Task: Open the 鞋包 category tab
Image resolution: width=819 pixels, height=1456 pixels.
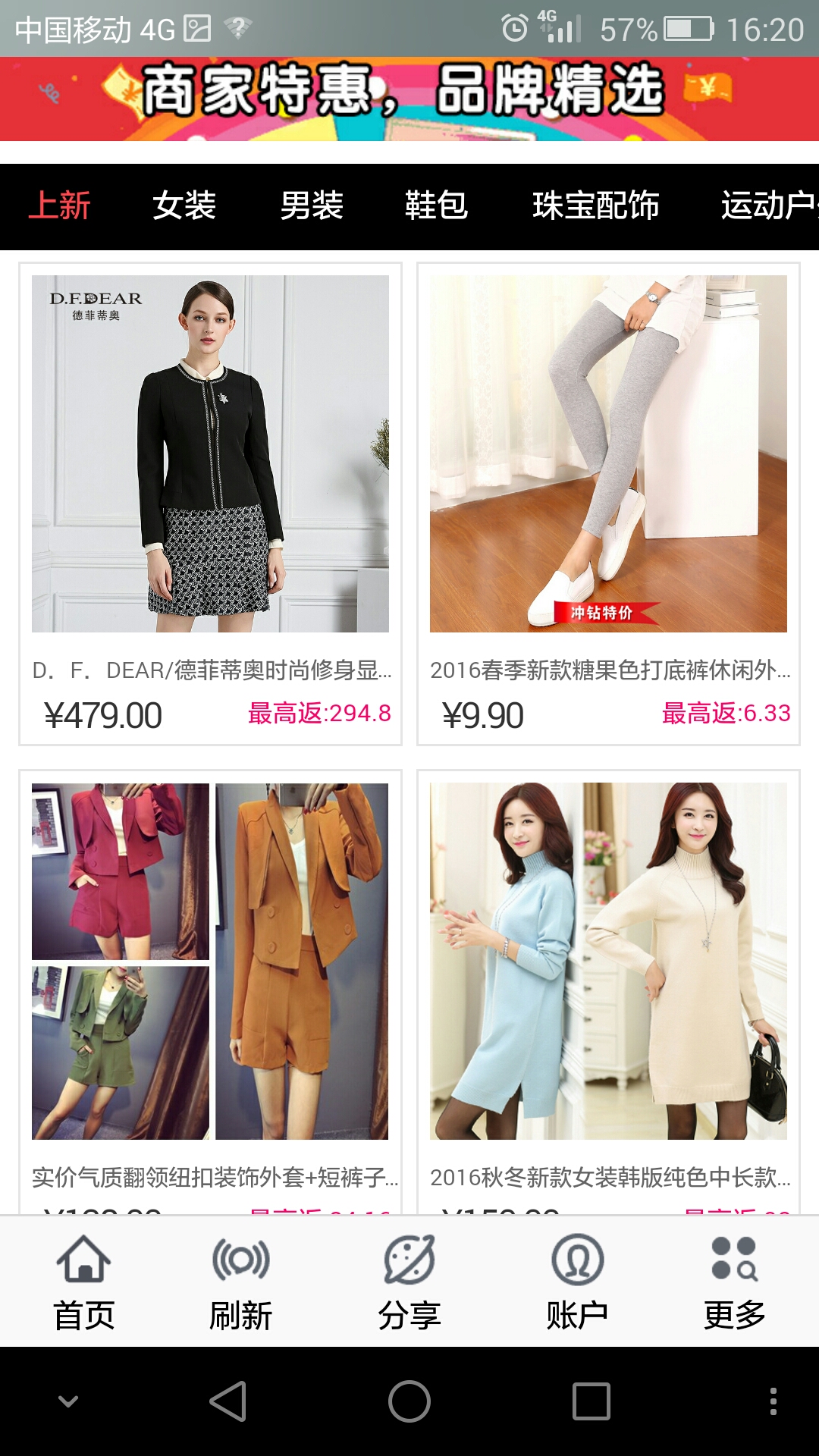Action: (x=436, y=206)
